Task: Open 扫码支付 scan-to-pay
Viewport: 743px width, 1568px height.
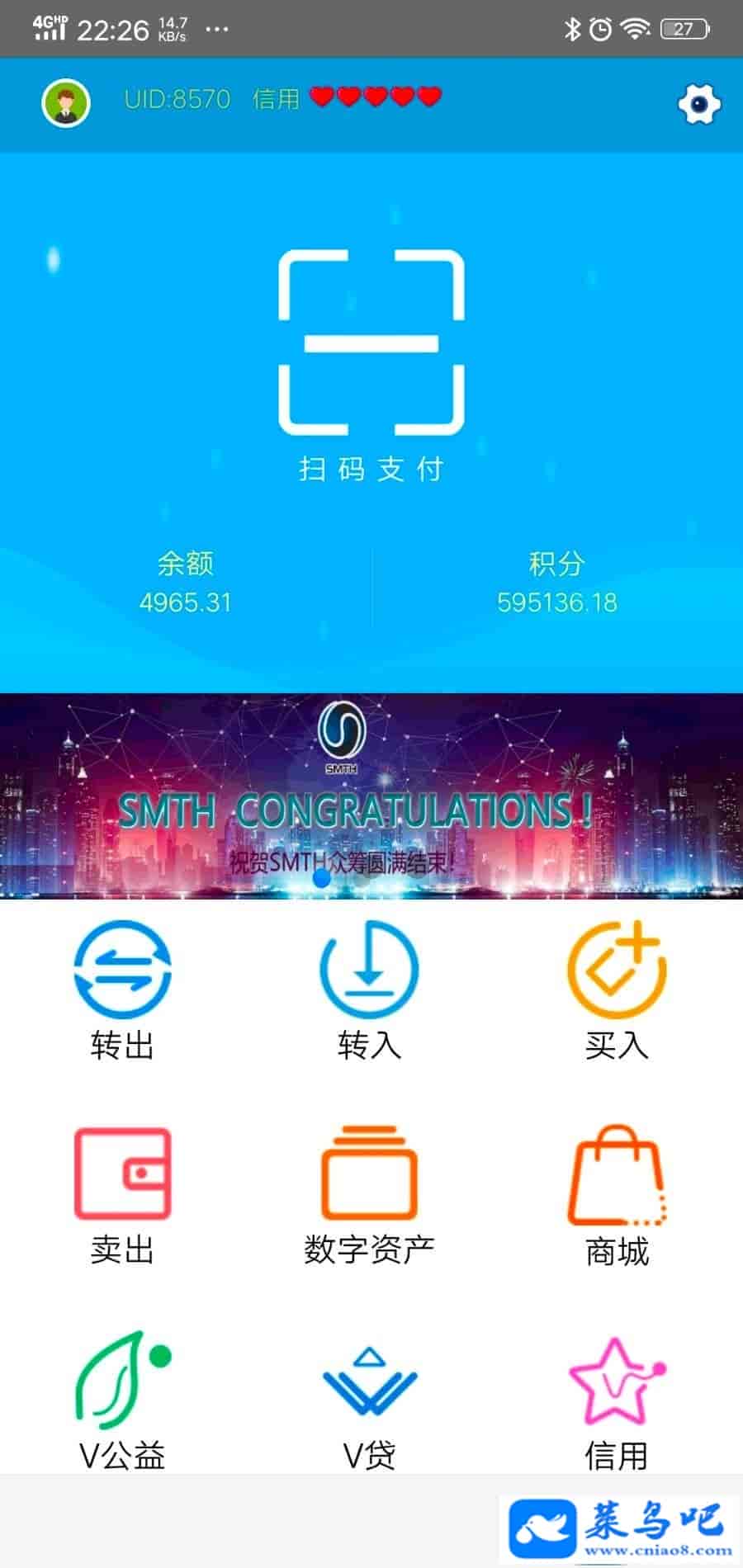Action: coord(371,363)
